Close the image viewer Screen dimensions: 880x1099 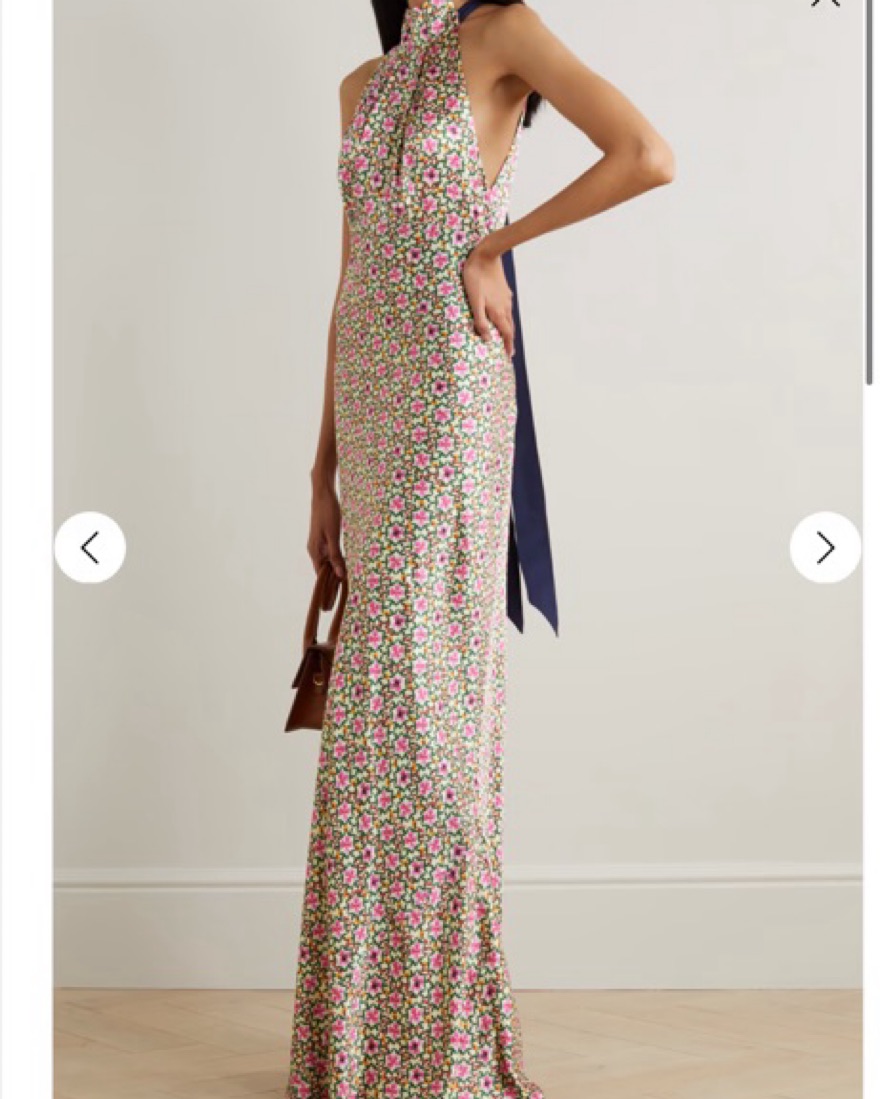(825, 3)
